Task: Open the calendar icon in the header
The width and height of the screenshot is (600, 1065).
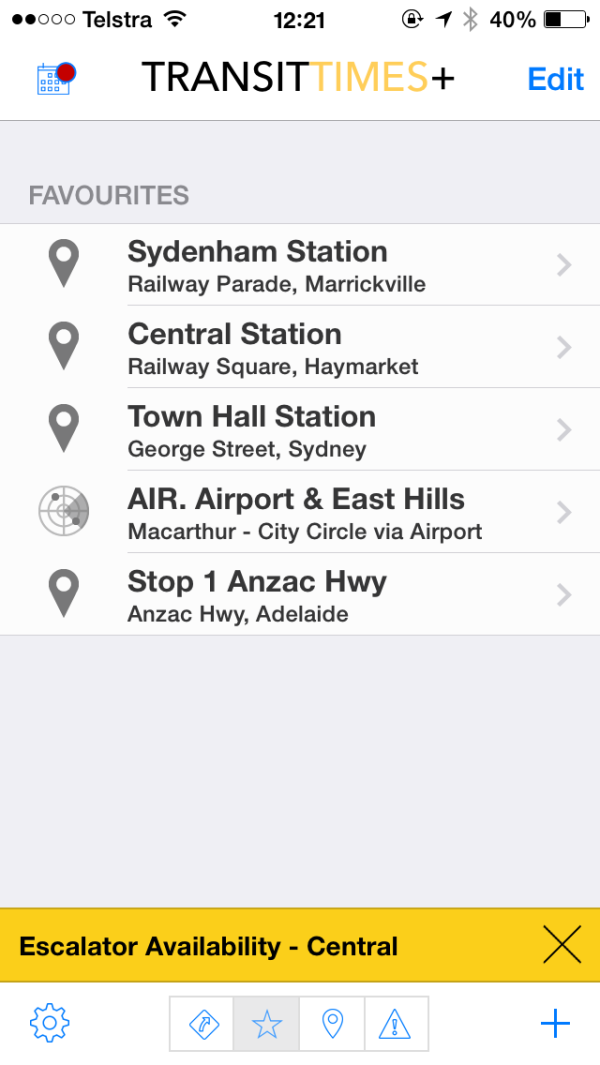Action: click(56, 77)
